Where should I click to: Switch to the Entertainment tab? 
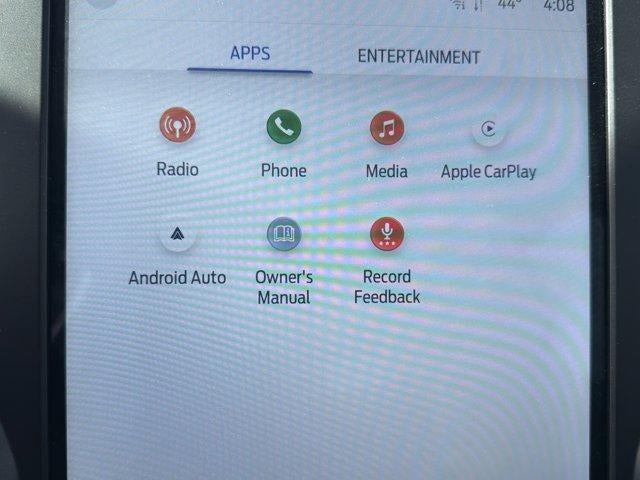(418, 57)
